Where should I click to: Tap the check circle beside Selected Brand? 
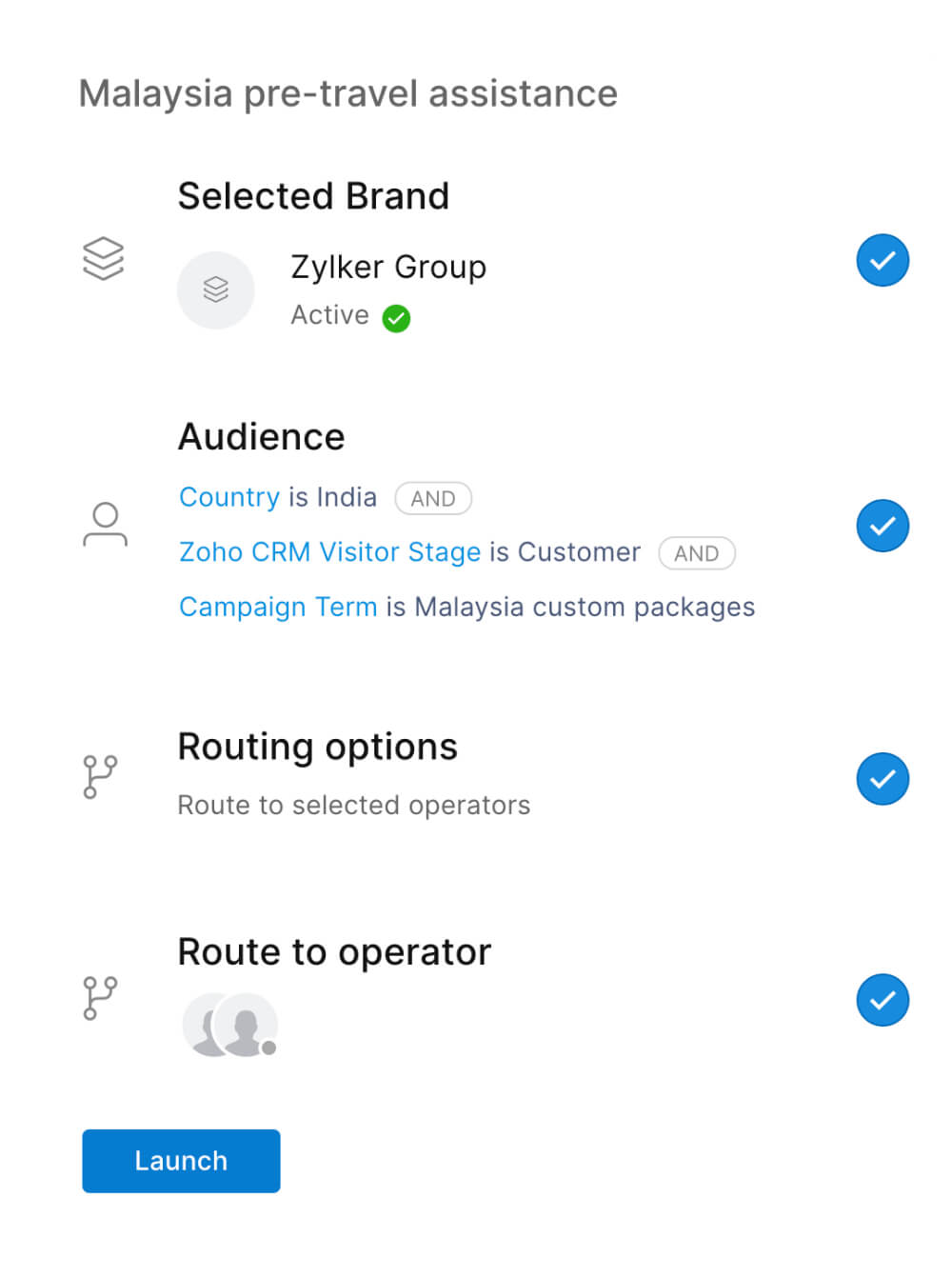point(883,260)
